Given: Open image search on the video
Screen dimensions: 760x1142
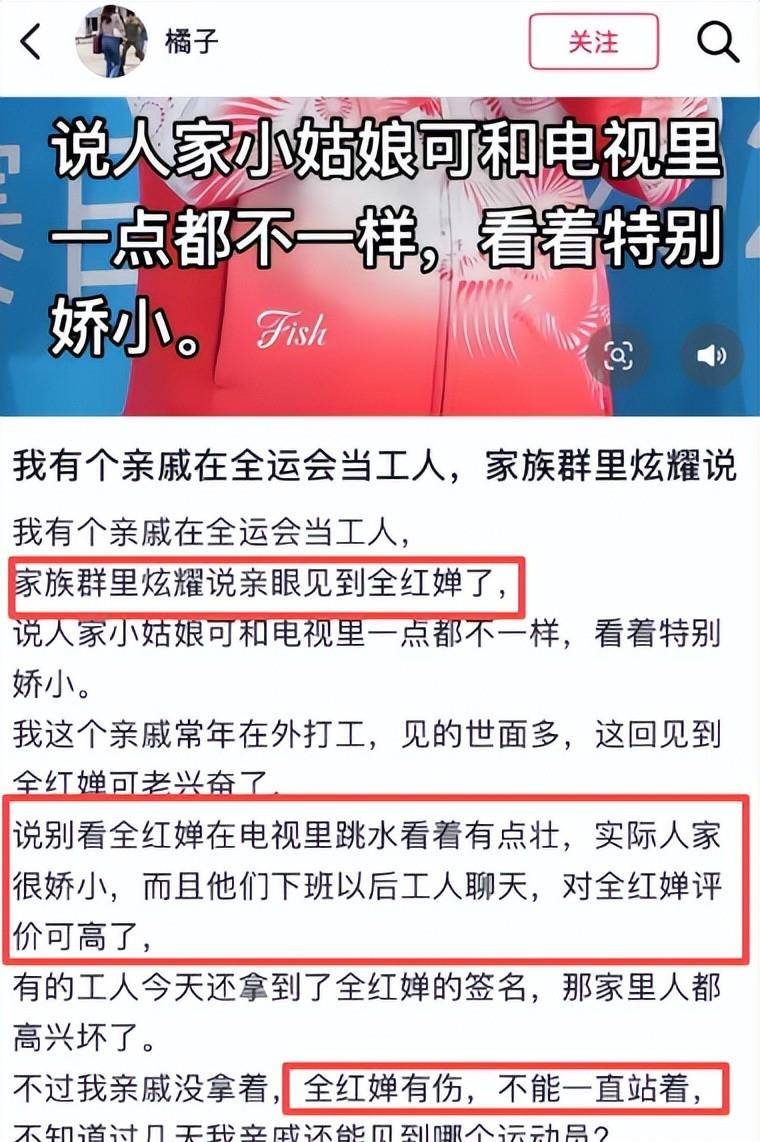Looking at the screenshot, I should click(619, 355).
